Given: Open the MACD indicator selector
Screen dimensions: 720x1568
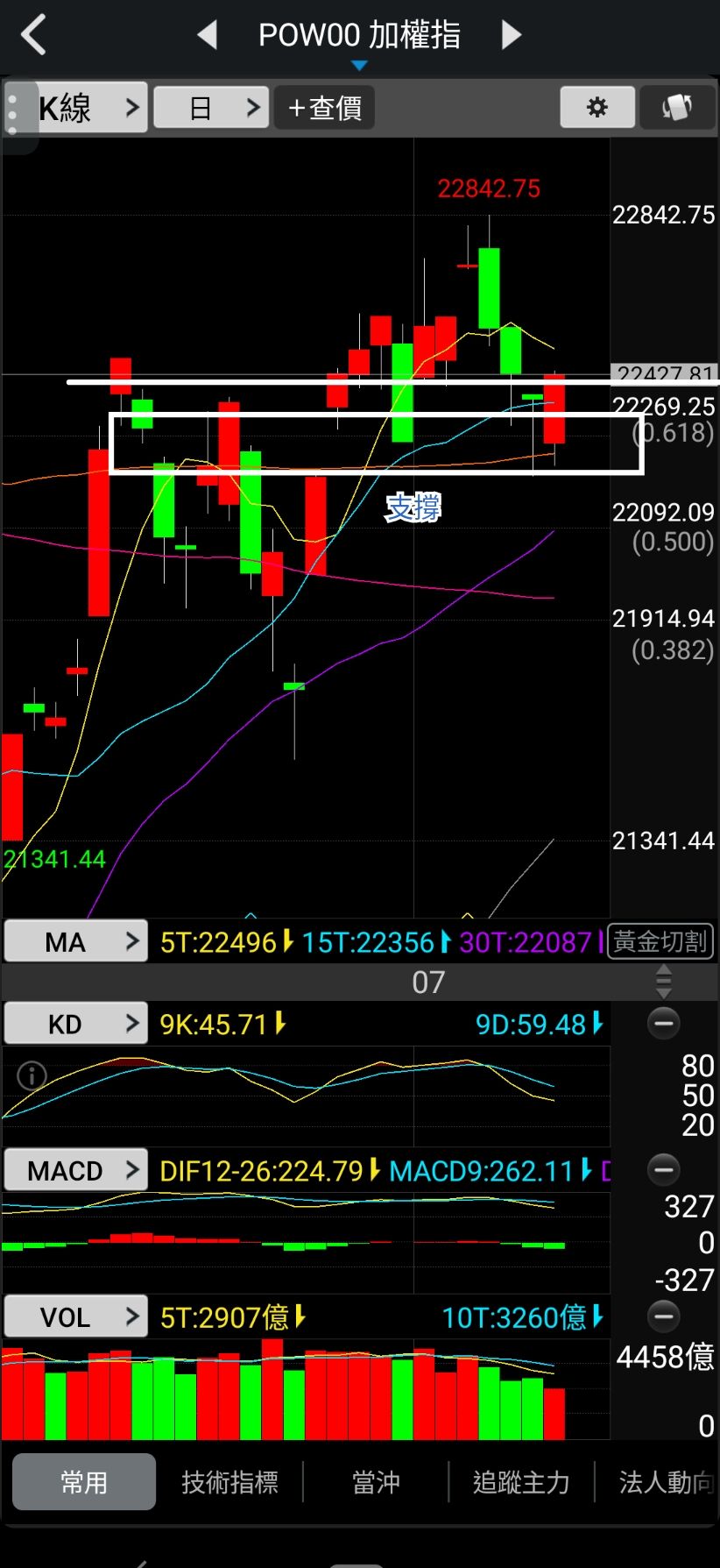Looking at the screenshot, I should click(76, 1170).
